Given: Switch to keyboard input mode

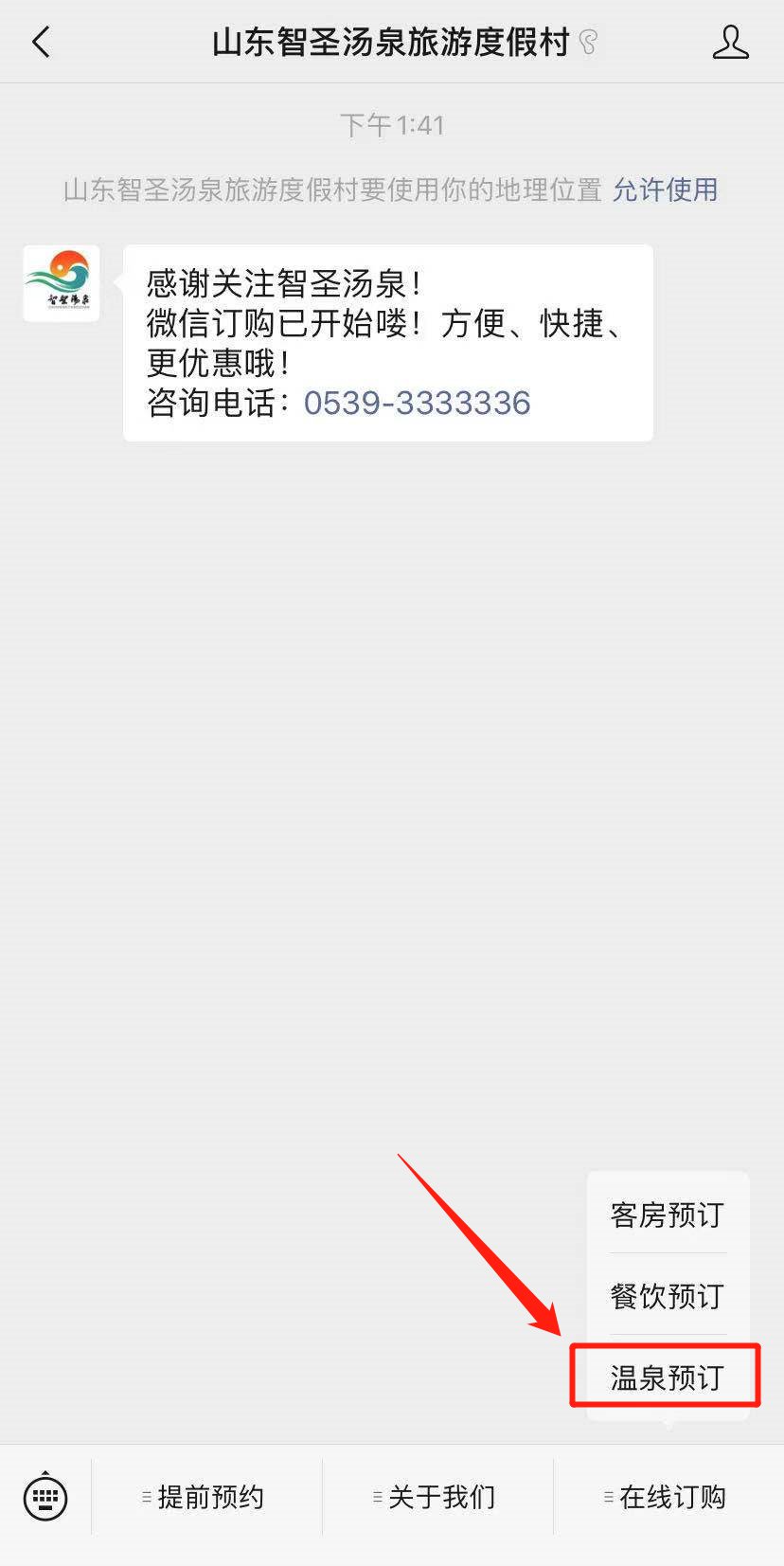Looking at the screenshot, I should tap(45, 1497).
